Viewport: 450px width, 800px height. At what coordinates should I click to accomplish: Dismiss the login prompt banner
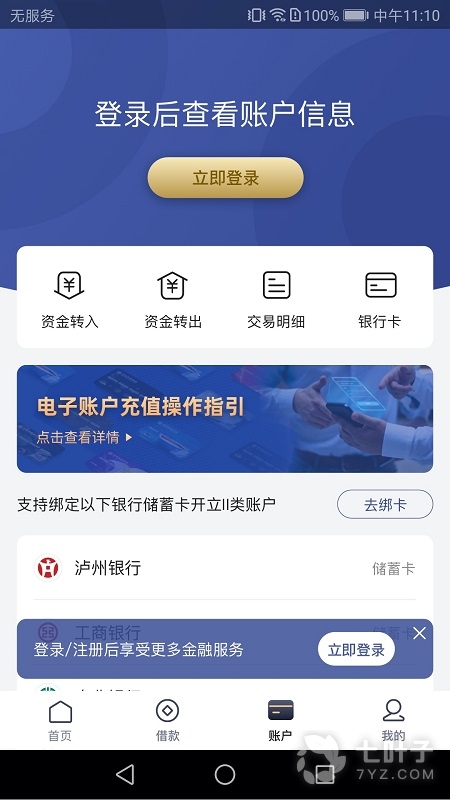[419, 633]
